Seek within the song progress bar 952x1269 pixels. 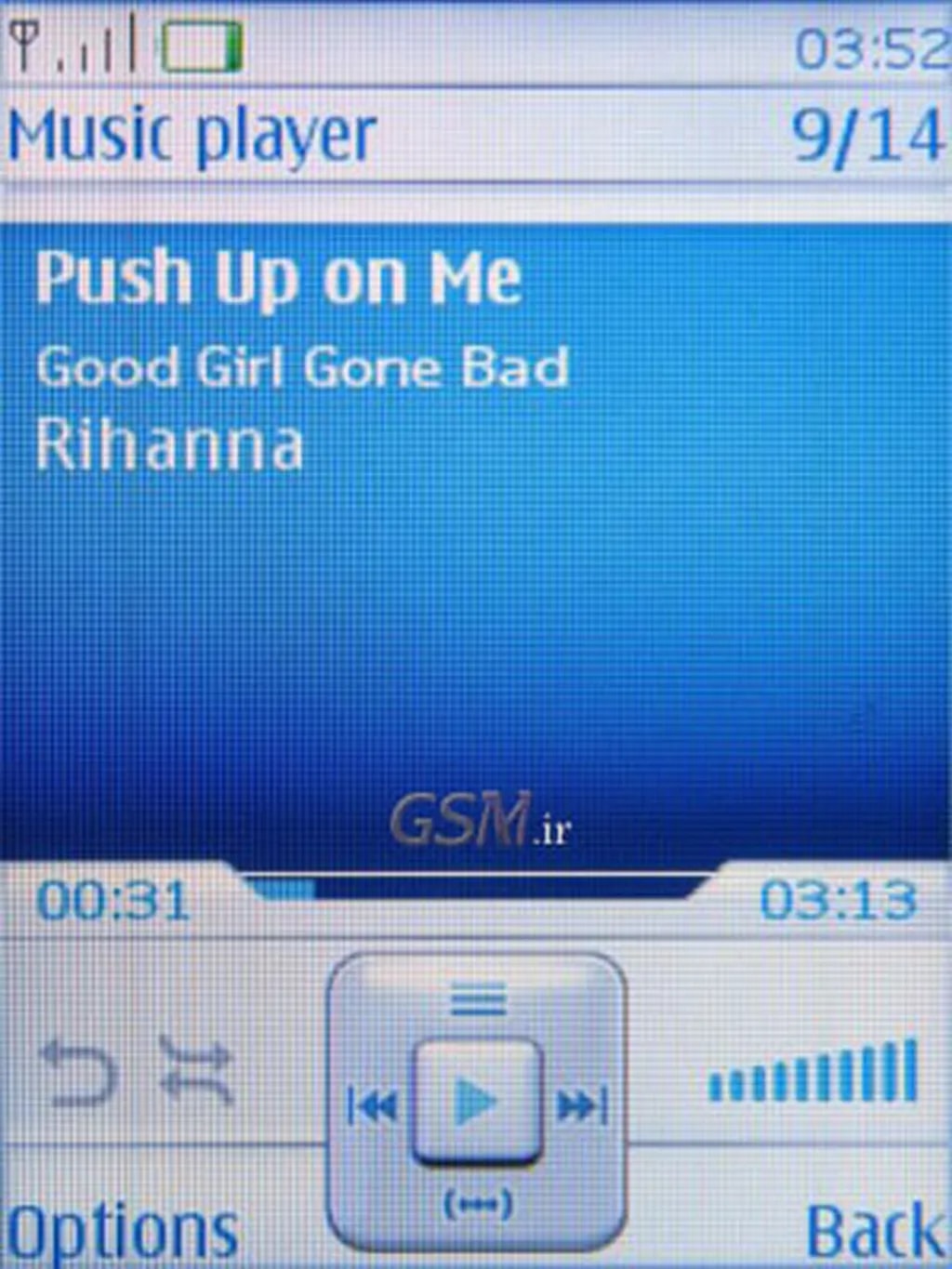pyautogui.click(x=474, y=888)
